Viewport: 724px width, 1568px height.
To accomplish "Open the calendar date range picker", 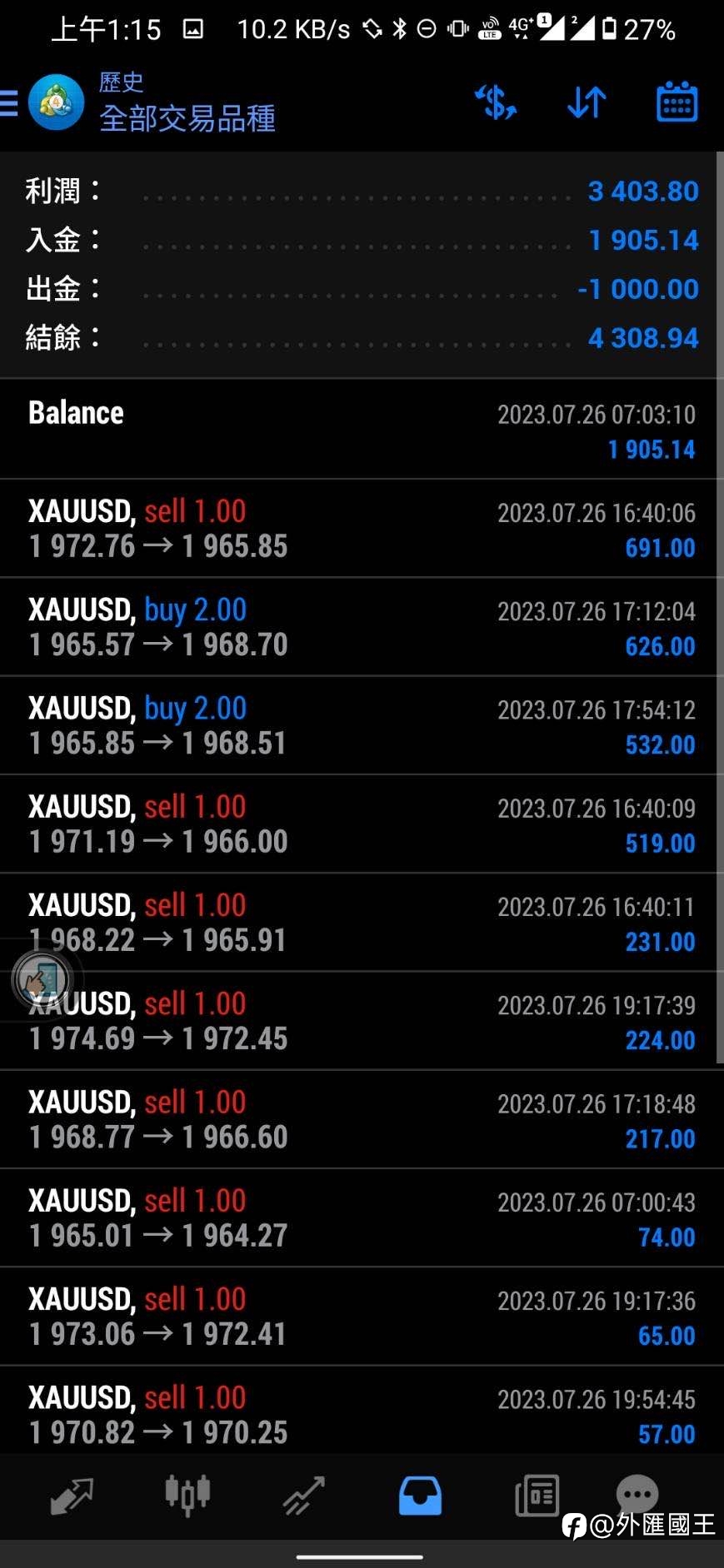I will coord(677,102).
